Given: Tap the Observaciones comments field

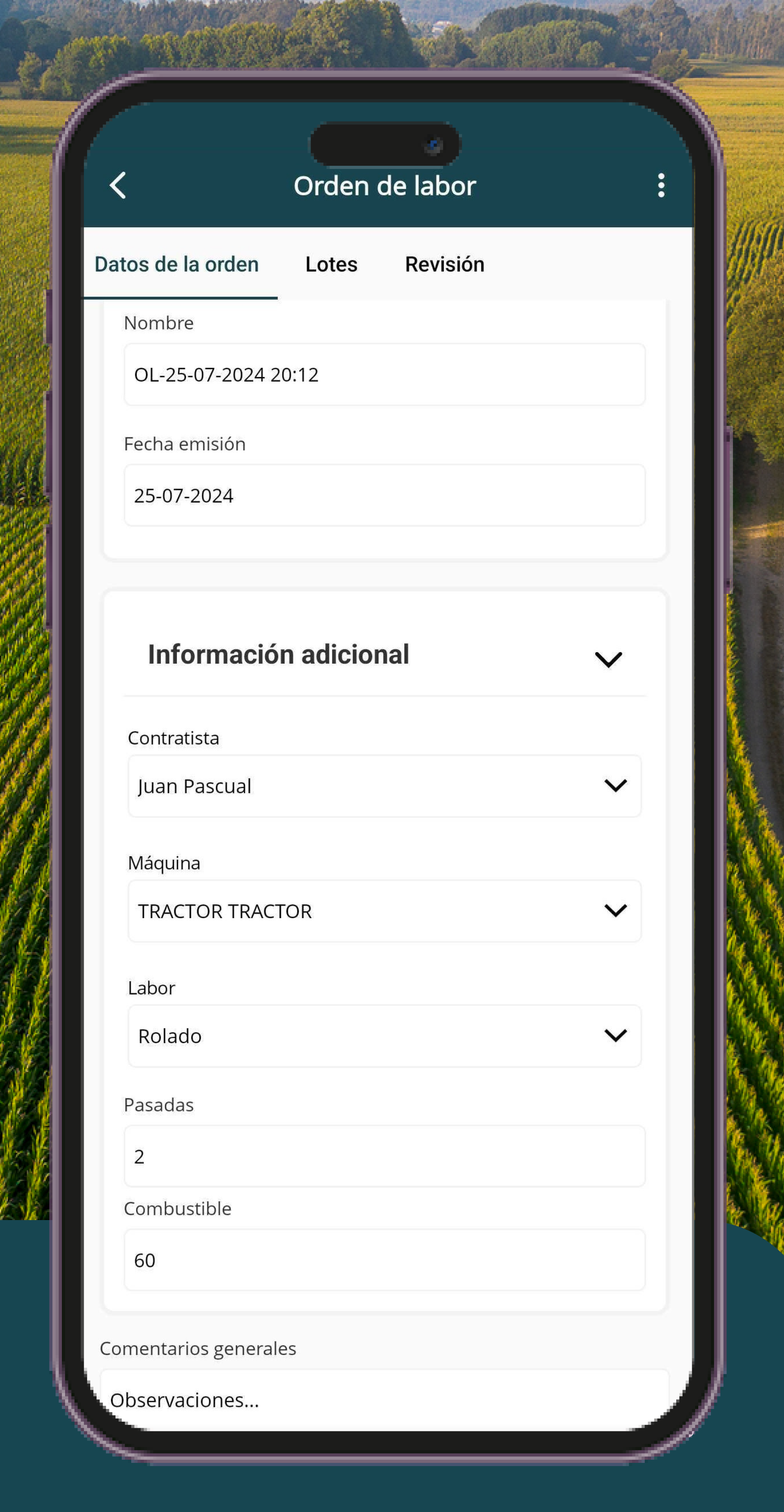Looking at the screenshot, I should pos(384,1400).
